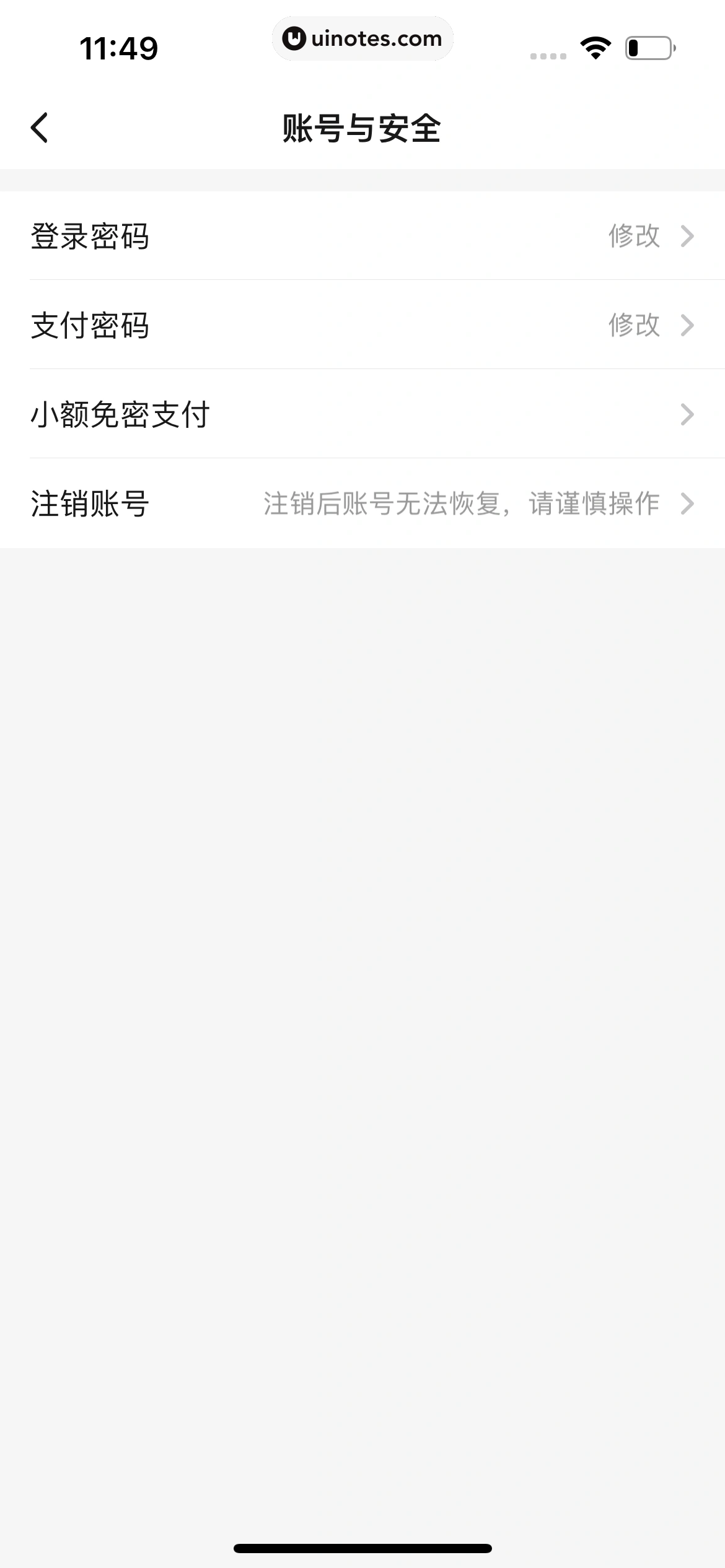Click the 登录密码 label text
The image size is (725, 1568).
tap(90, 237)
